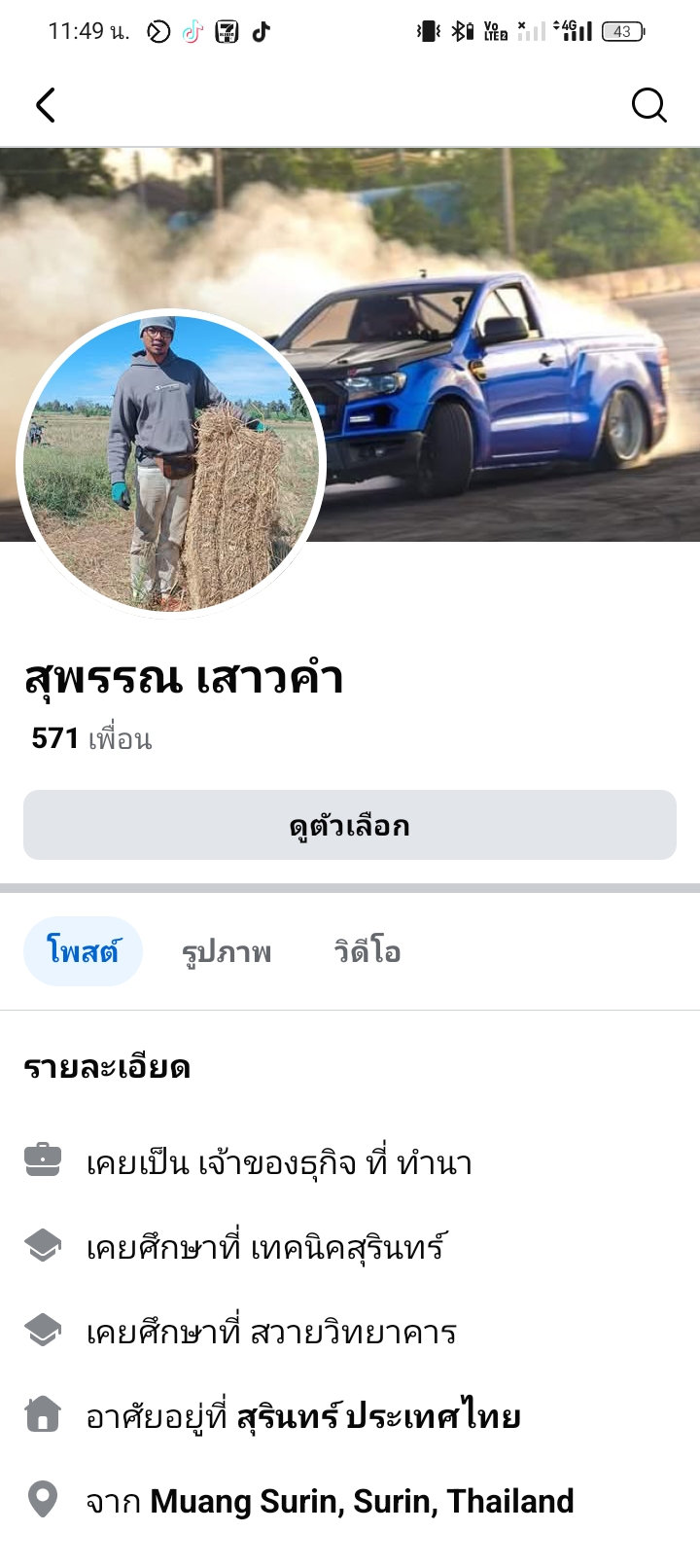Open current city สุรินทร์ ประเทศไทย
Image resolution: width=700 pixels, height=1568 pixels.
(x=379, y=1416)
